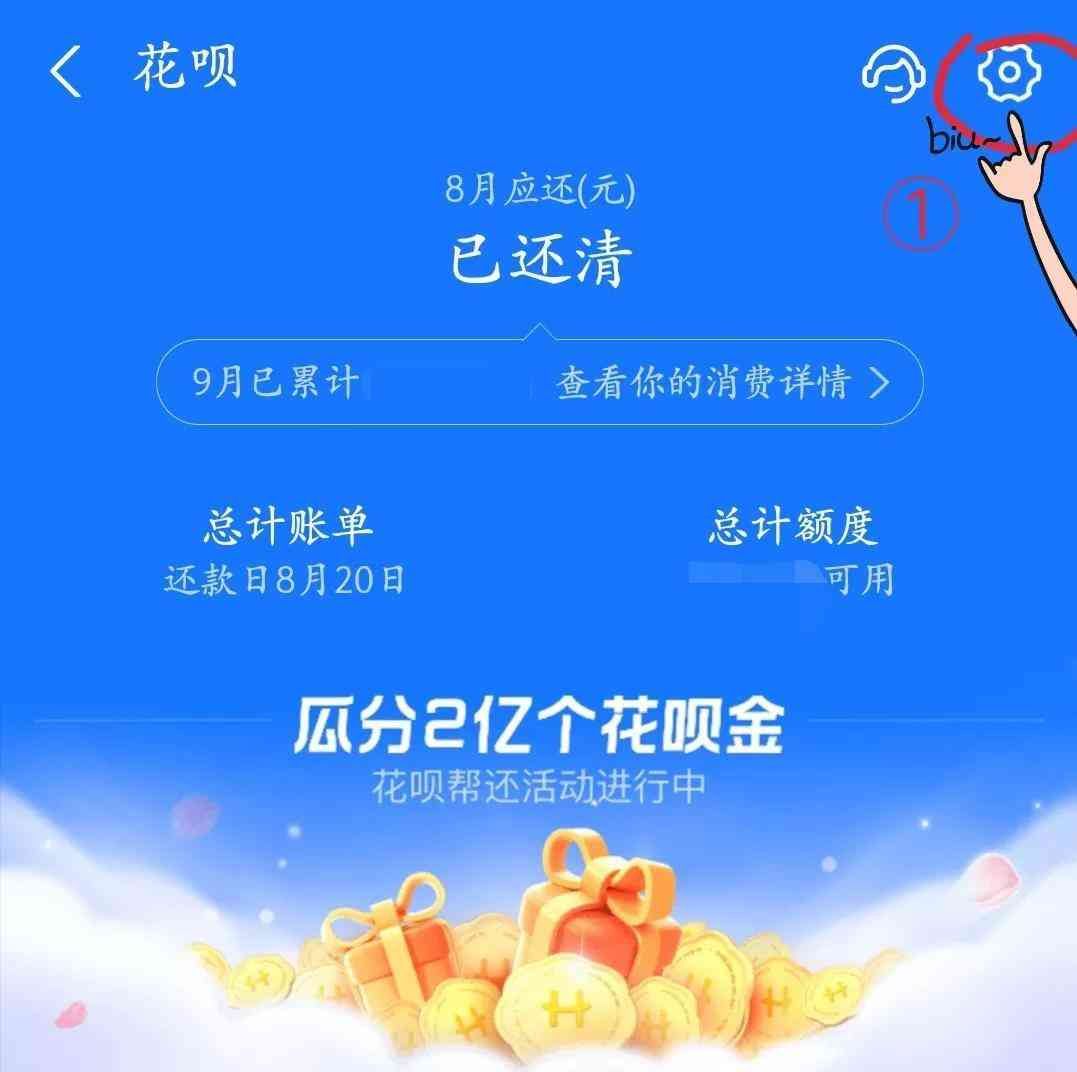Open customer service headset icon
The image size is (1077, 1072).
click(x=893, y=74)
